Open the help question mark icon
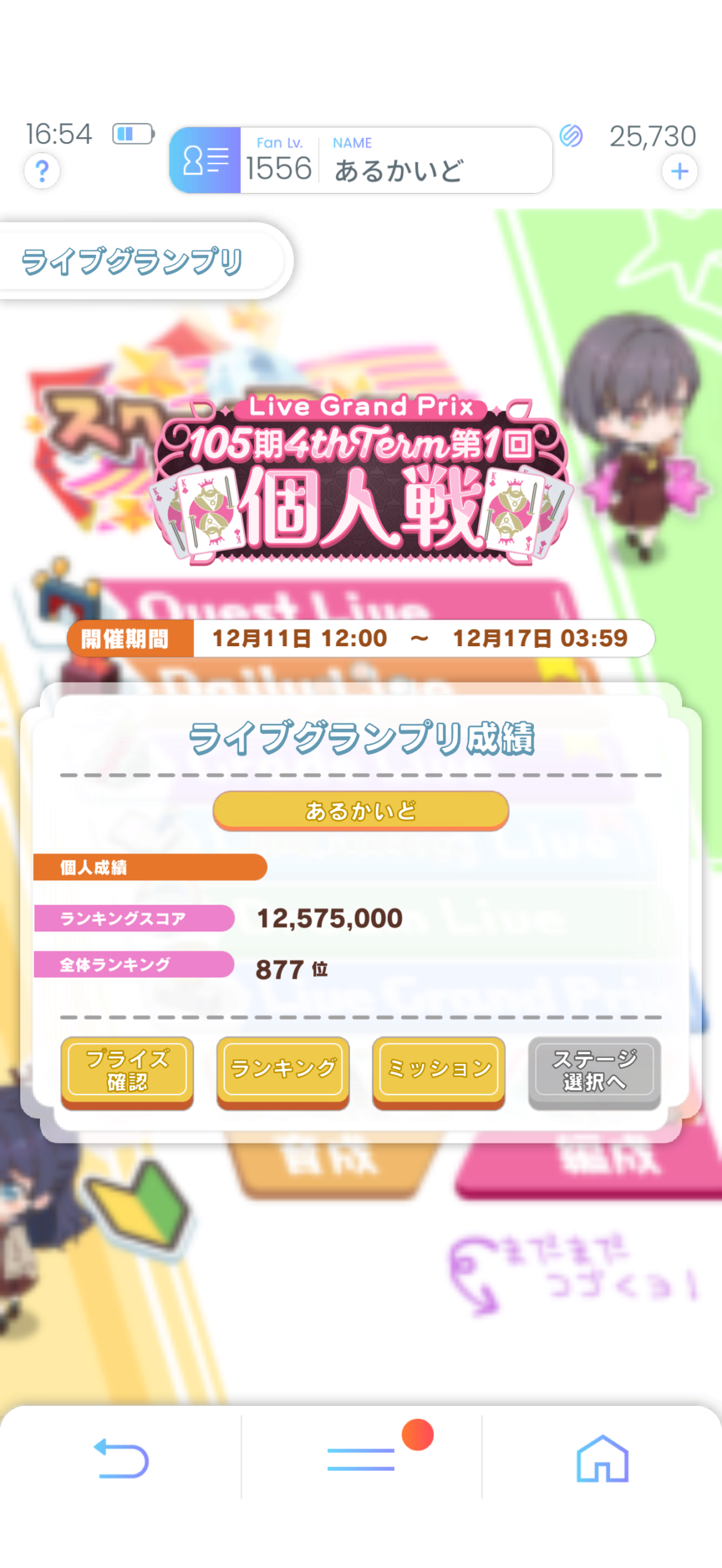The height and width of the screenshot is (1568, 722). pyautogui.click(x=42, y=170)
